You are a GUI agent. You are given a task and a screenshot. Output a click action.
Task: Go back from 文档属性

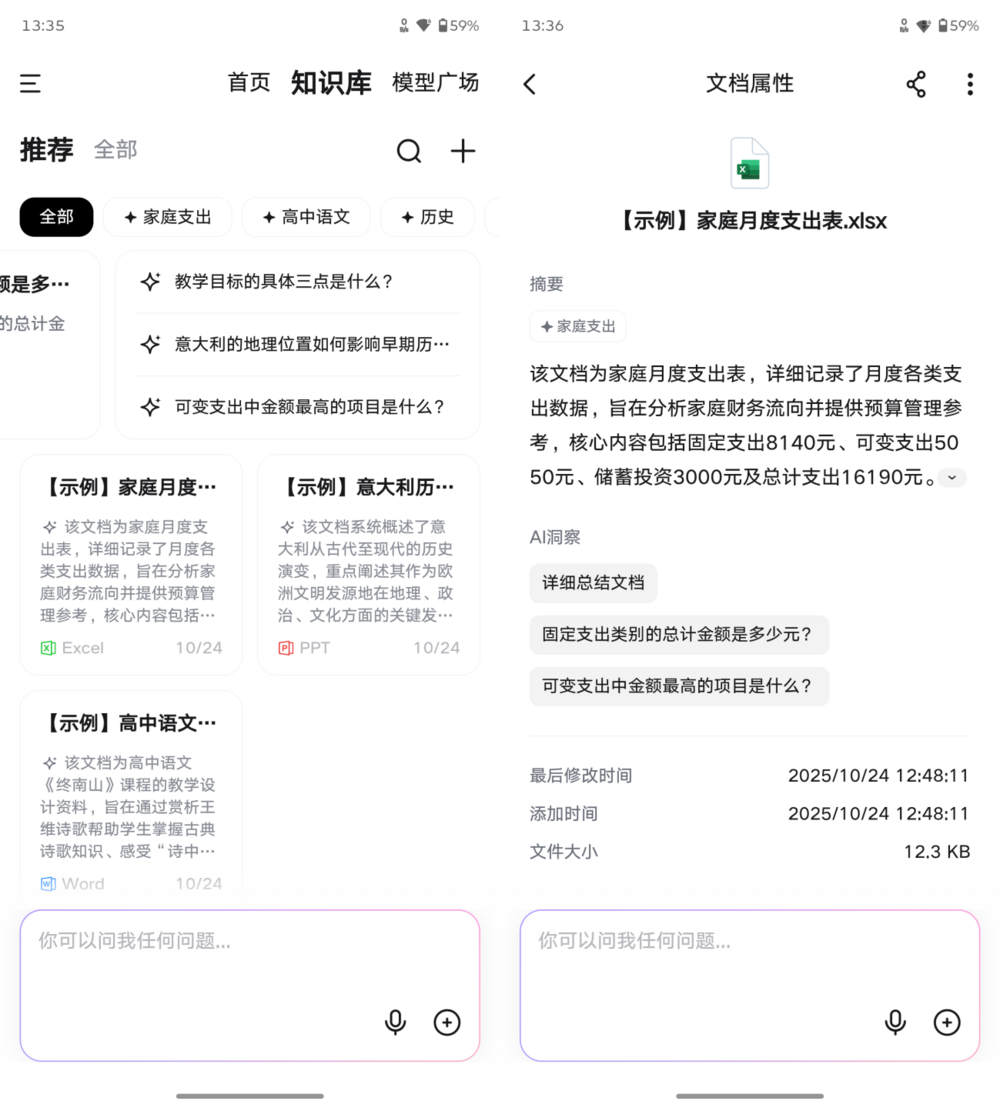pos(530,84)
